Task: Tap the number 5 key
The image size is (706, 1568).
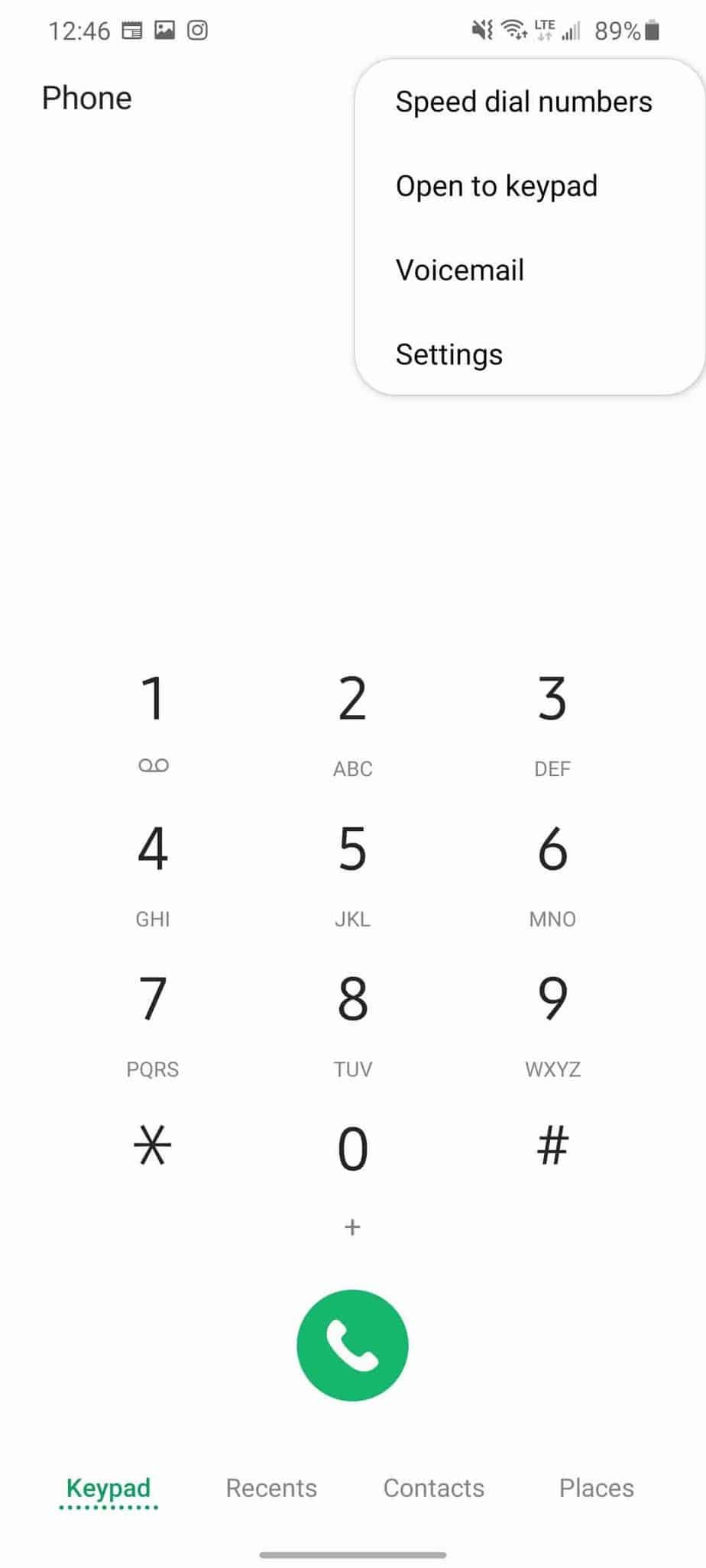Action: pyautogui.click(x=352, y=852)
